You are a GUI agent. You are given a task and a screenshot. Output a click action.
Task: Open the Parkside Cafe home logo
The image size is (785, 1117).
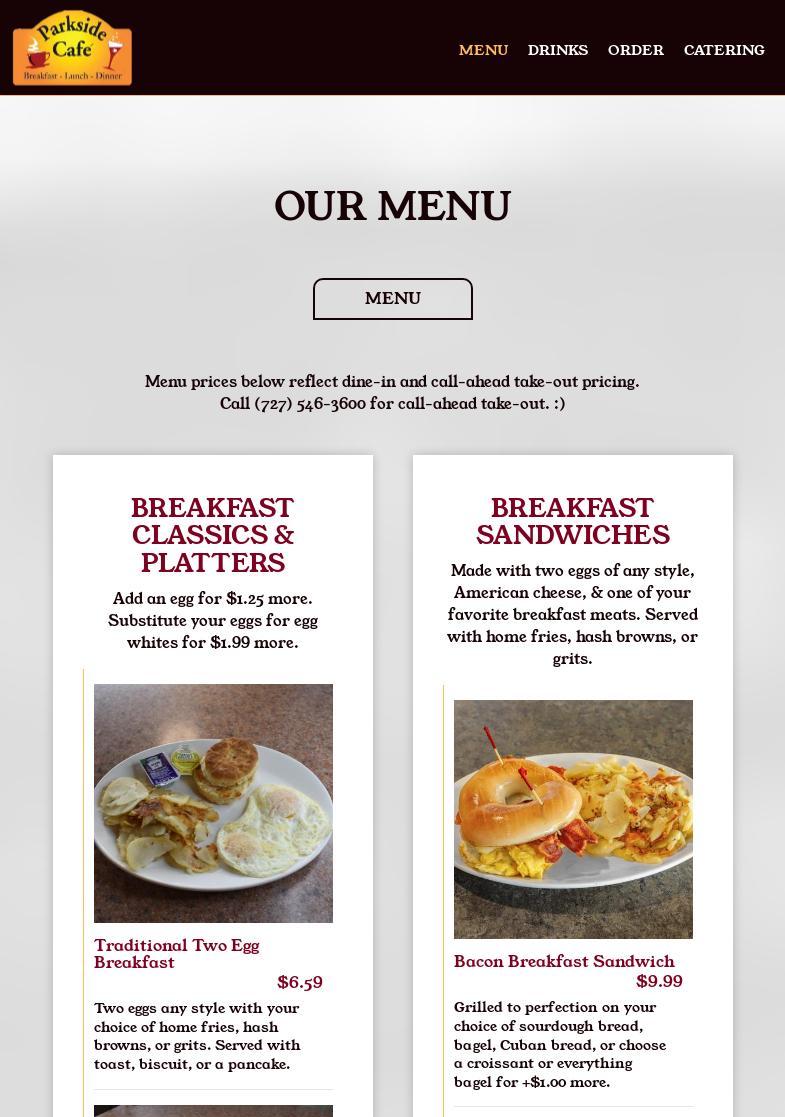point(72,48)
